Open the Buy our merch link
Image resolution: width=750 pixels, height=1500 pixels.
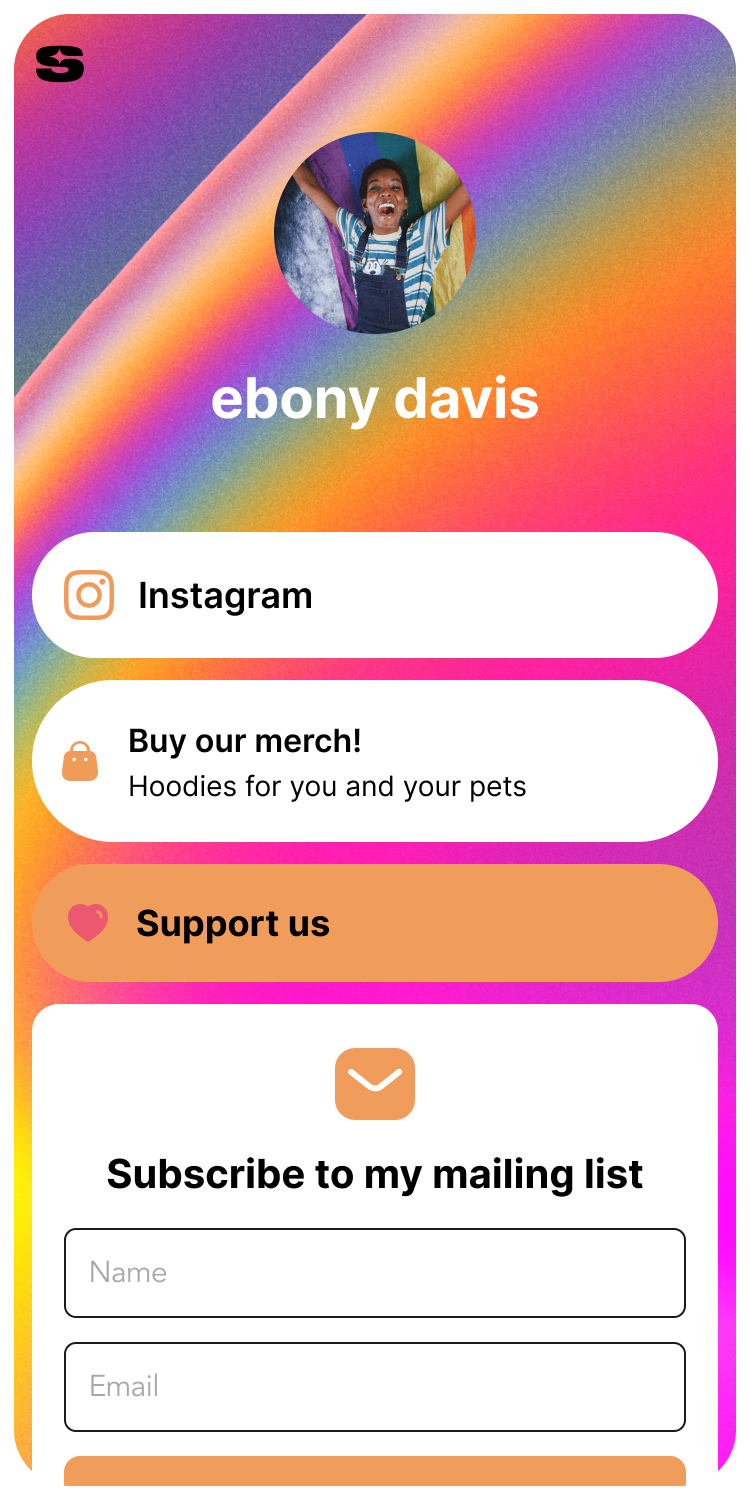pyautogui.click(x=375, y=761)
